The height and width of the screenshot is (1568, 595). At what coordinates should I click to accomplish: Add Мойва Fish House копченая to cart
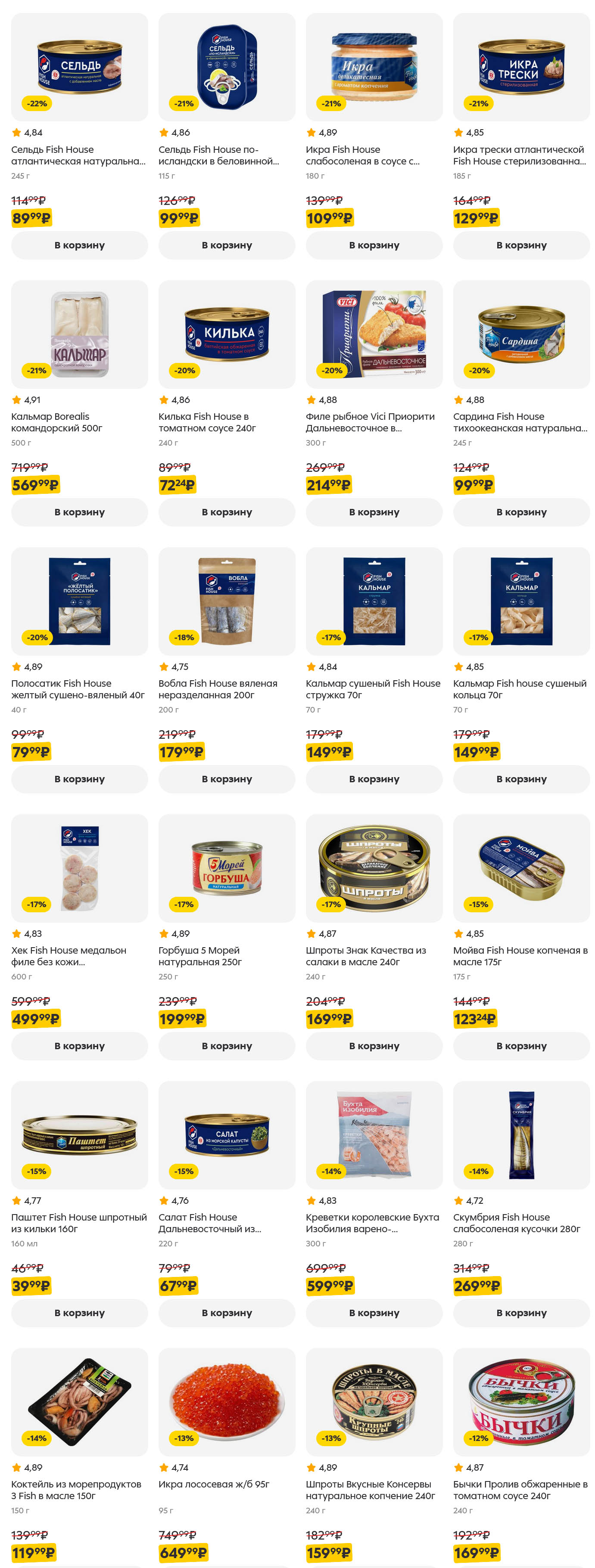521,1046
